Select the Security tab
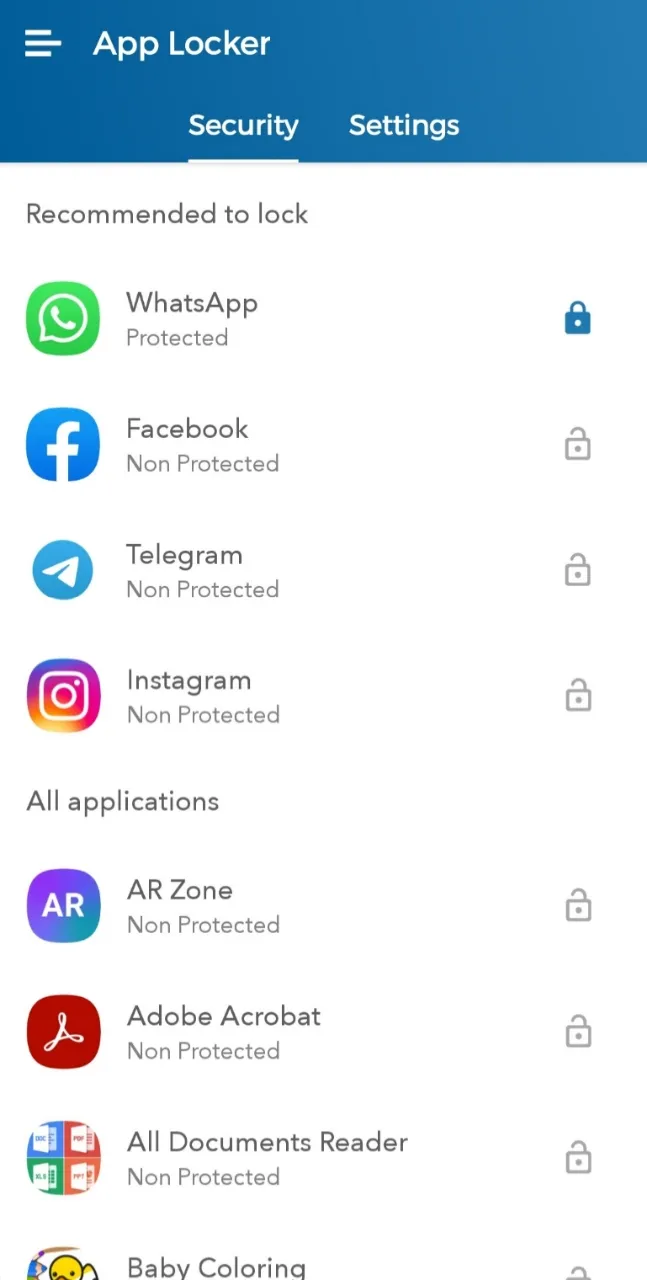The image size is (647, 1280). [243, 126]
